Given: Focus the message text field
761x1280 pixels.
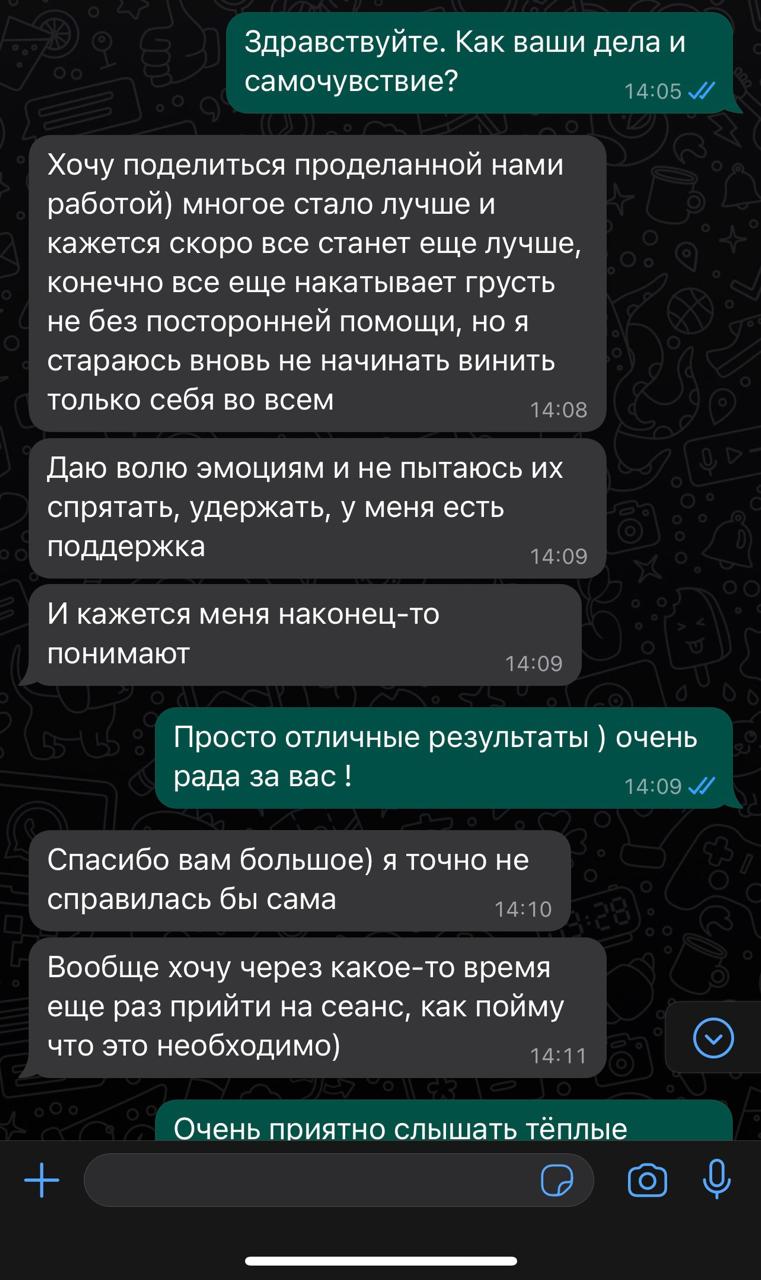Looking at the screenshot, I should pyautogui.click(x=339, y=1180).
